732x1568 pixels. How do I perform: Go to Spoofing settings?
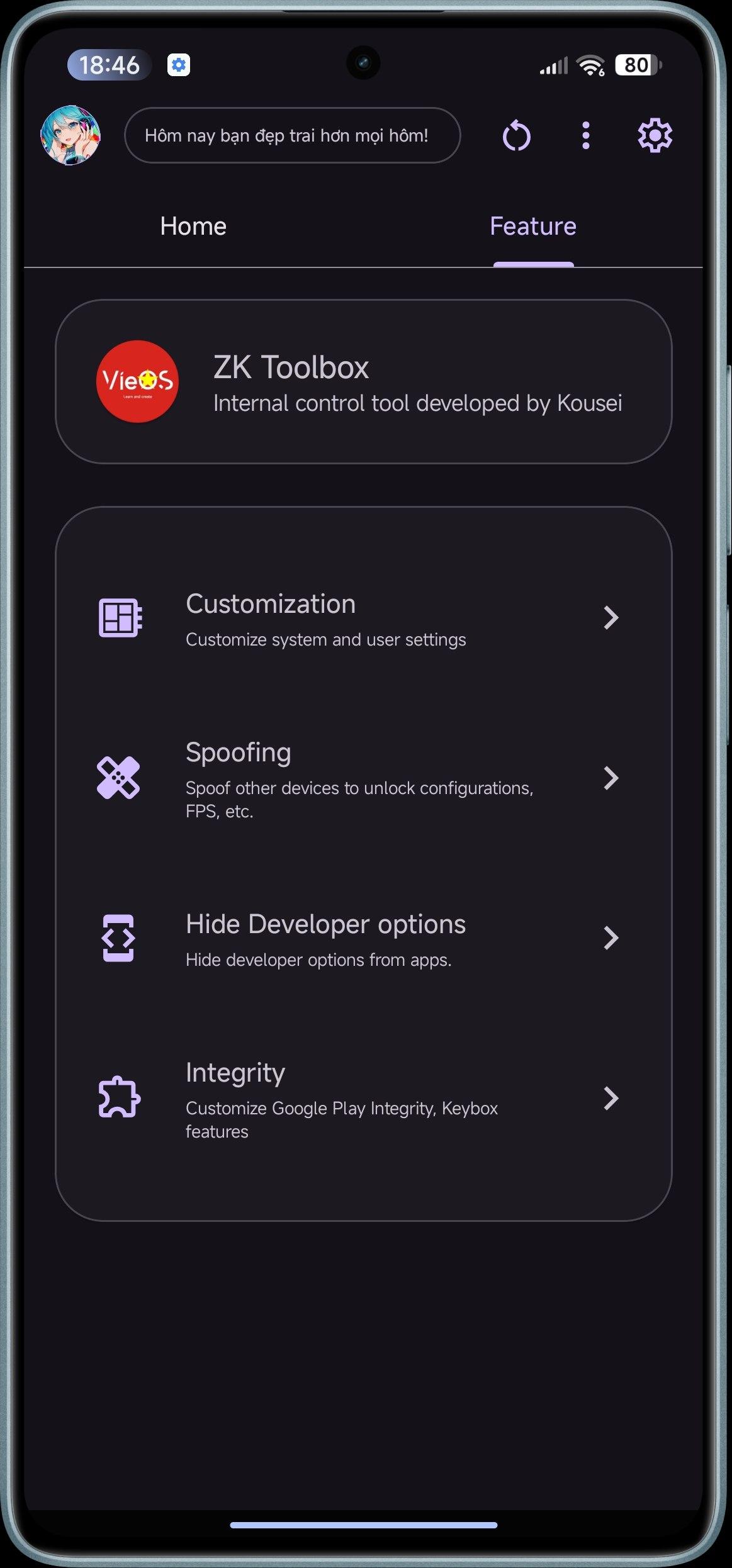click(364, 779)
